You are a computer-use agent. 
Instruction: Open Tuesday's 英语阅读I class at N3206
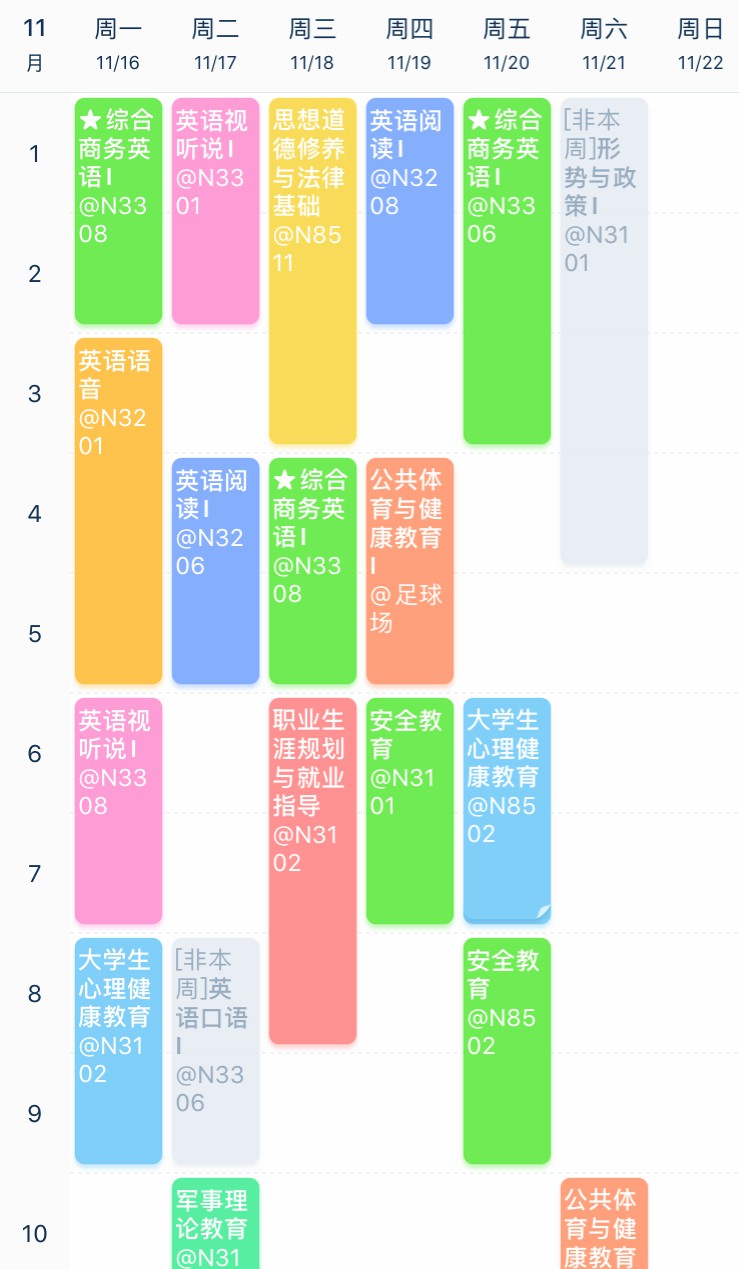215,571
